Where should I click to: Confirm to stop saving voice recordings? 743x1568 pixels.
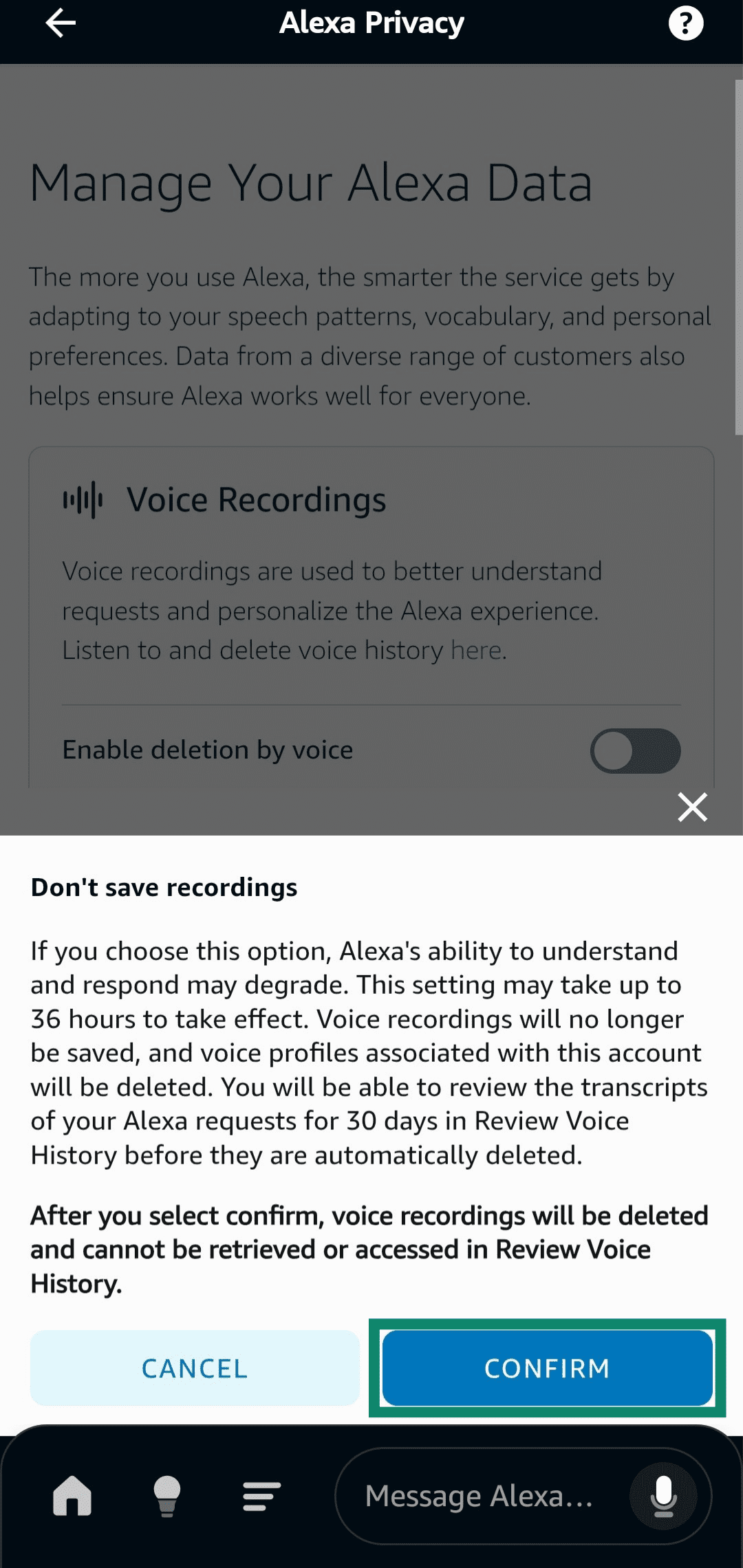pos(548,1369)
